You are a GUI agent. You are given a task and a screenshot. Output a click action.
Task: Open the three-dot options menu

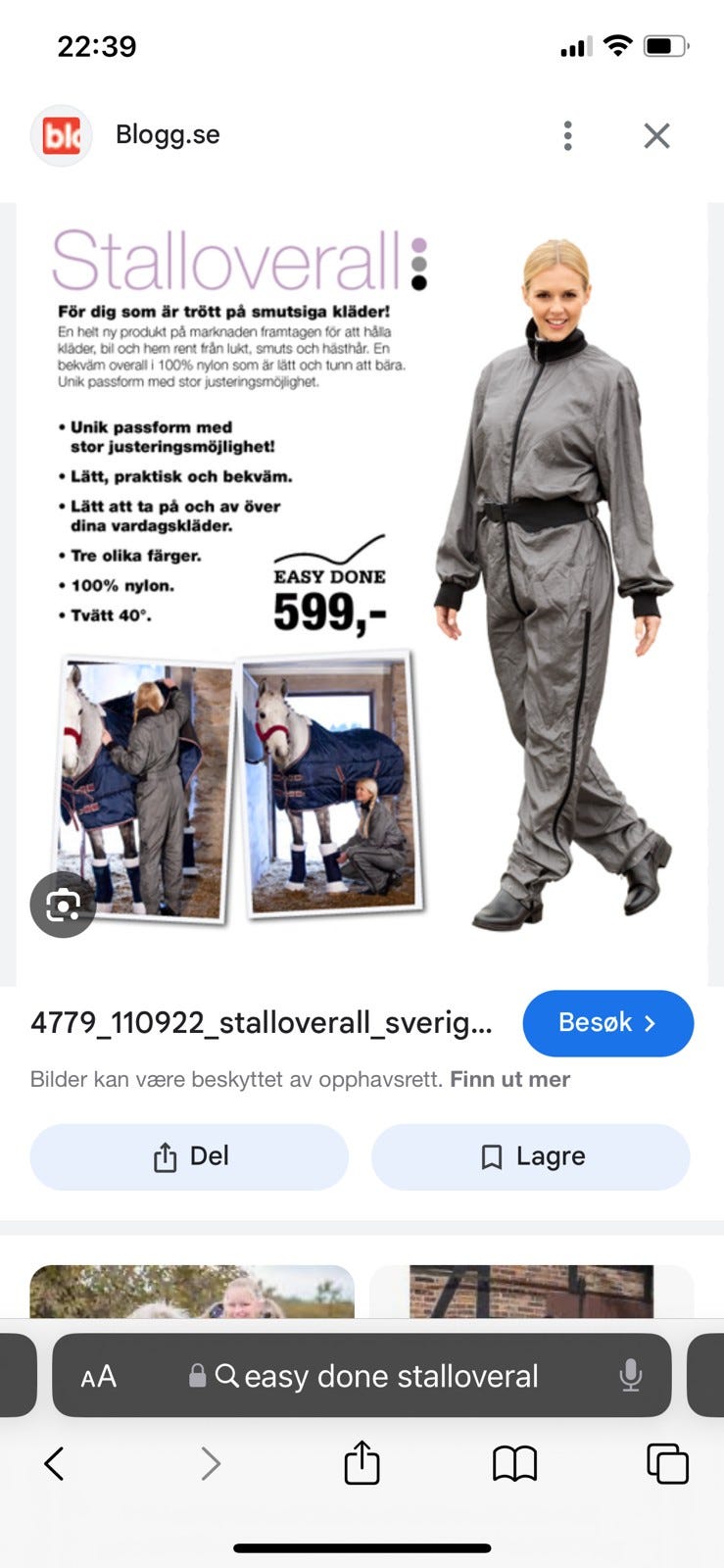566,136
